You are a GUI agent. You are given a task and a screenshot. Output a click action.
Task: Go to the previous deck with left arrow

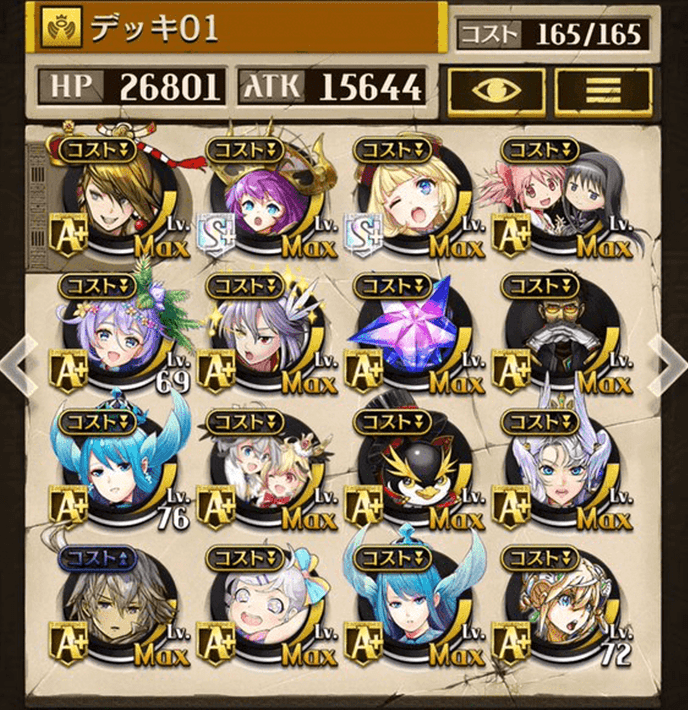tap(18, 360)
